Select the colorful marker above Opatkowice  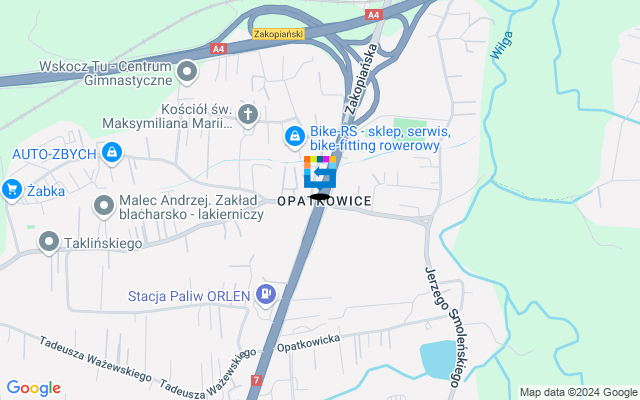[x=320, y=173]
